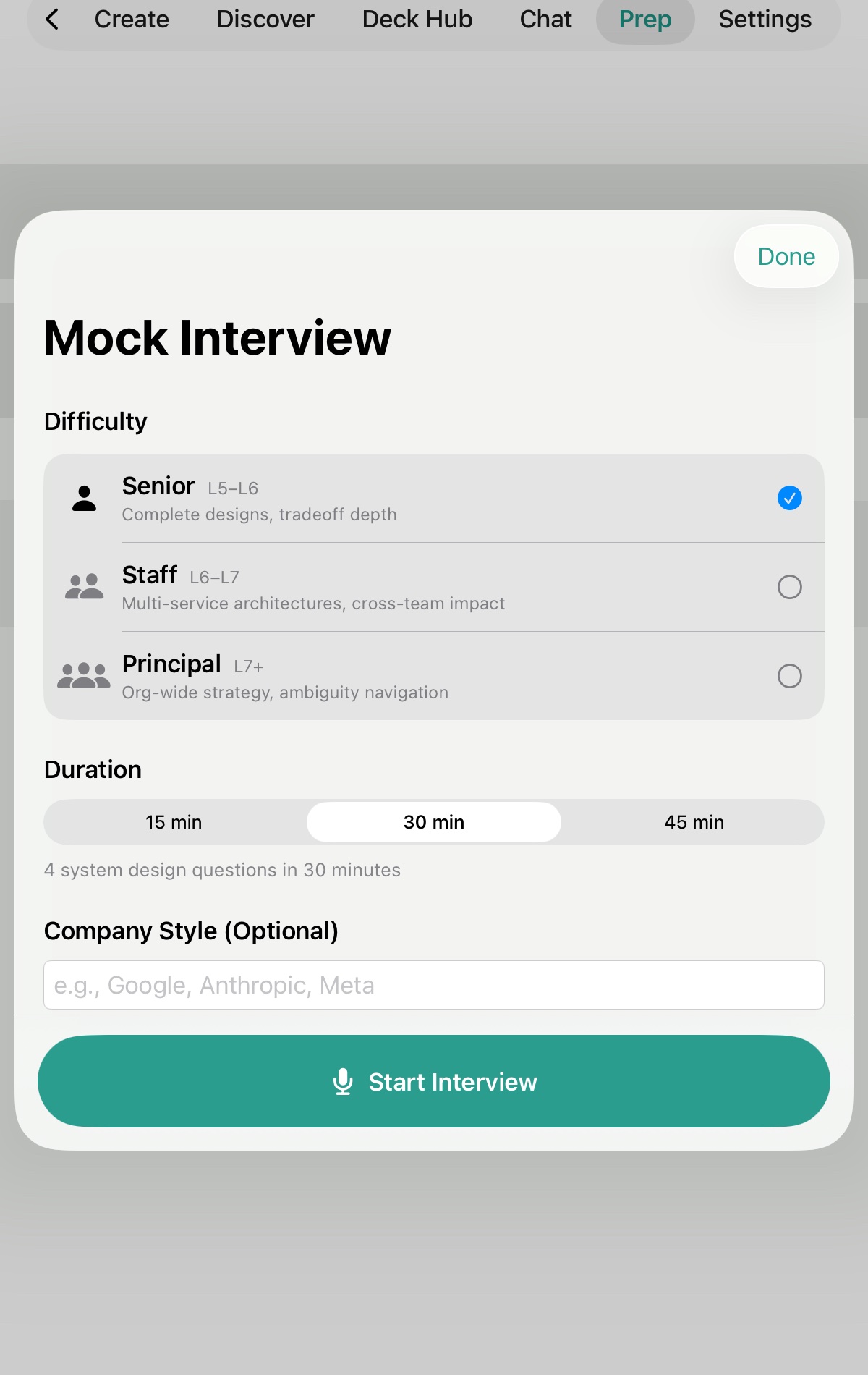Click the single-person Senior difficulty icon
Viewport: 868px width, 1375px height.
[83, 498]
